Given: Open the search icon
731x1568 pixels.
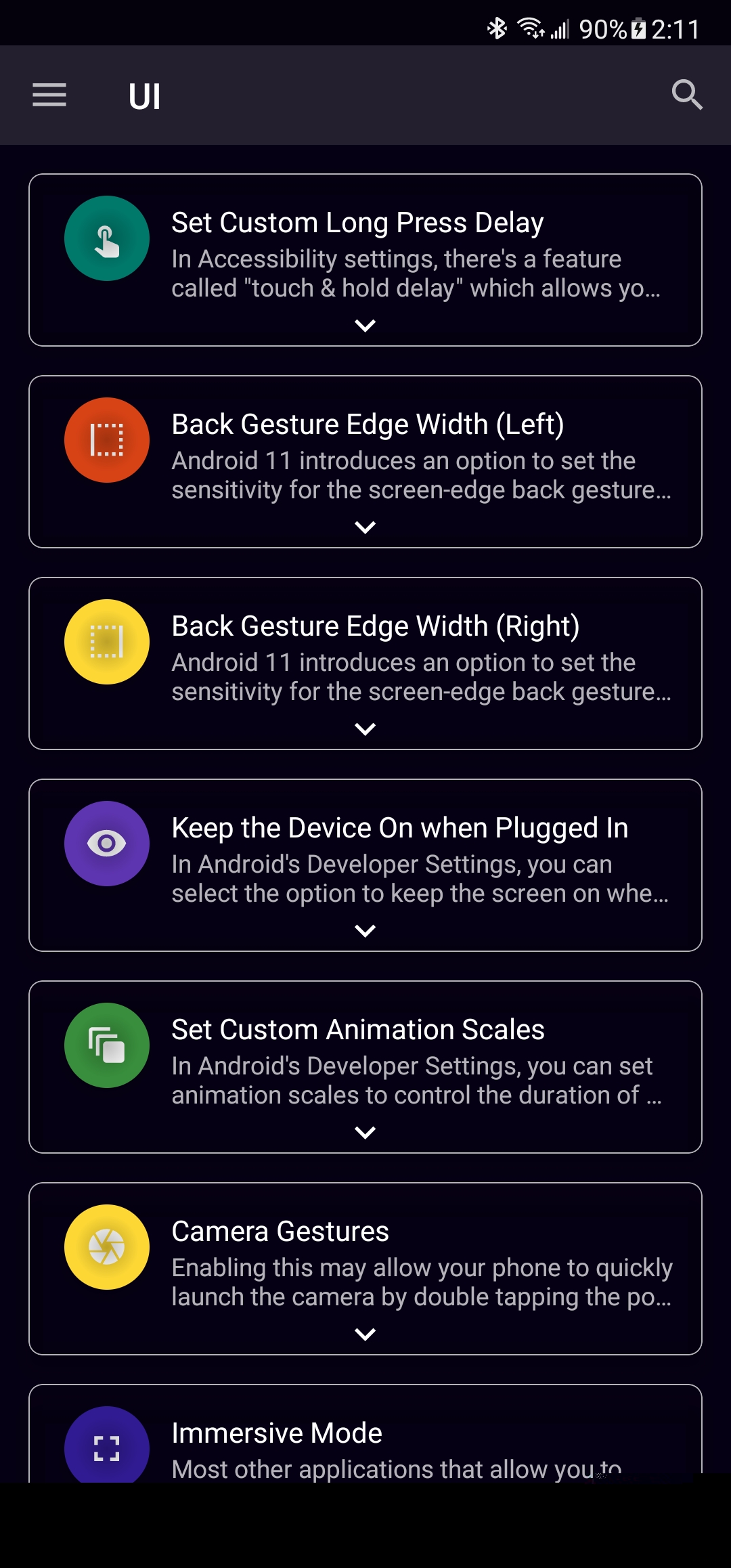Looking at the screenshot, I should tap(686, 95).
